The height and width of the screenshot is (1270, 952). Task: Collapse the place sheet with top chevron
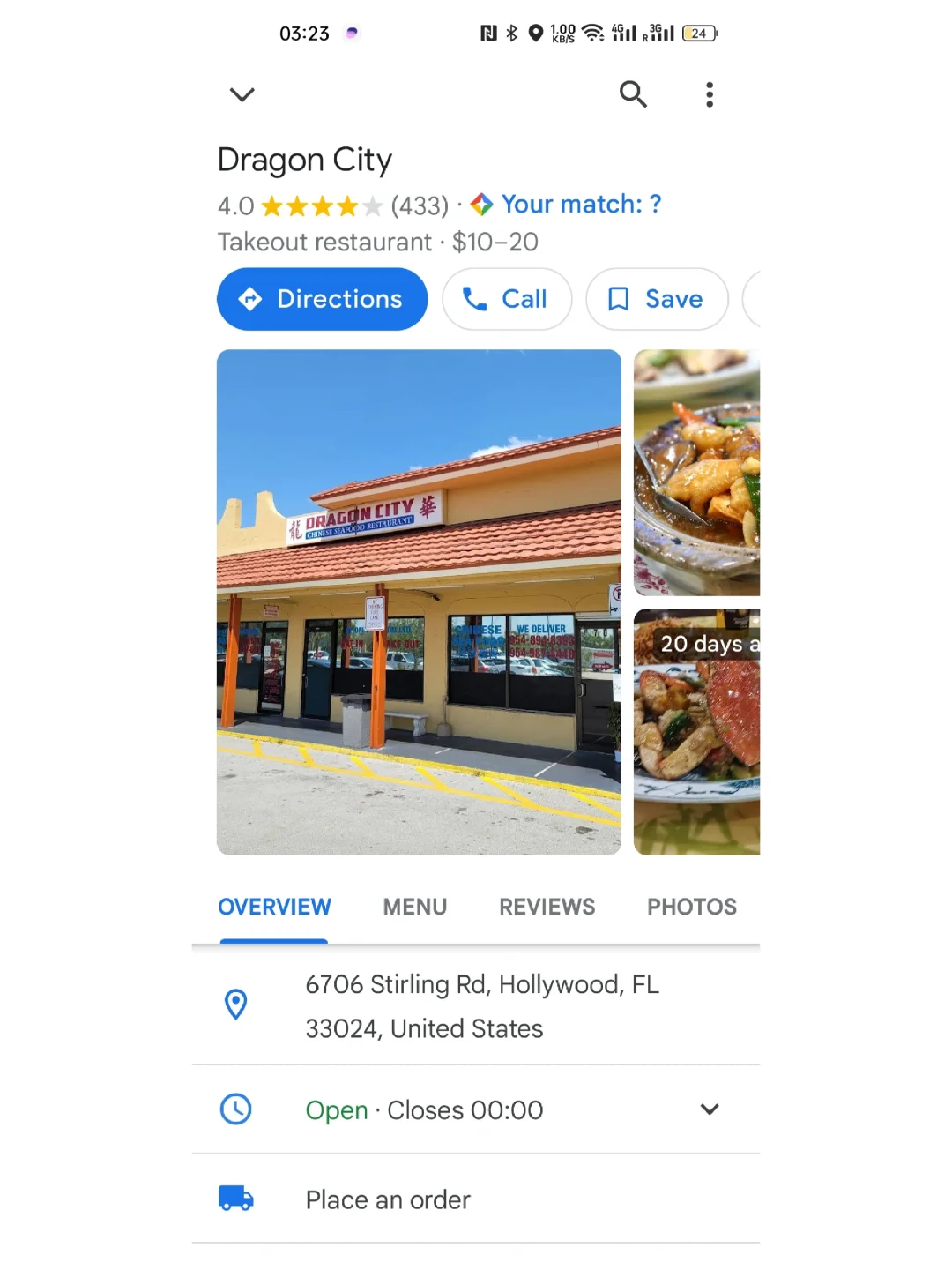[241, 94]
